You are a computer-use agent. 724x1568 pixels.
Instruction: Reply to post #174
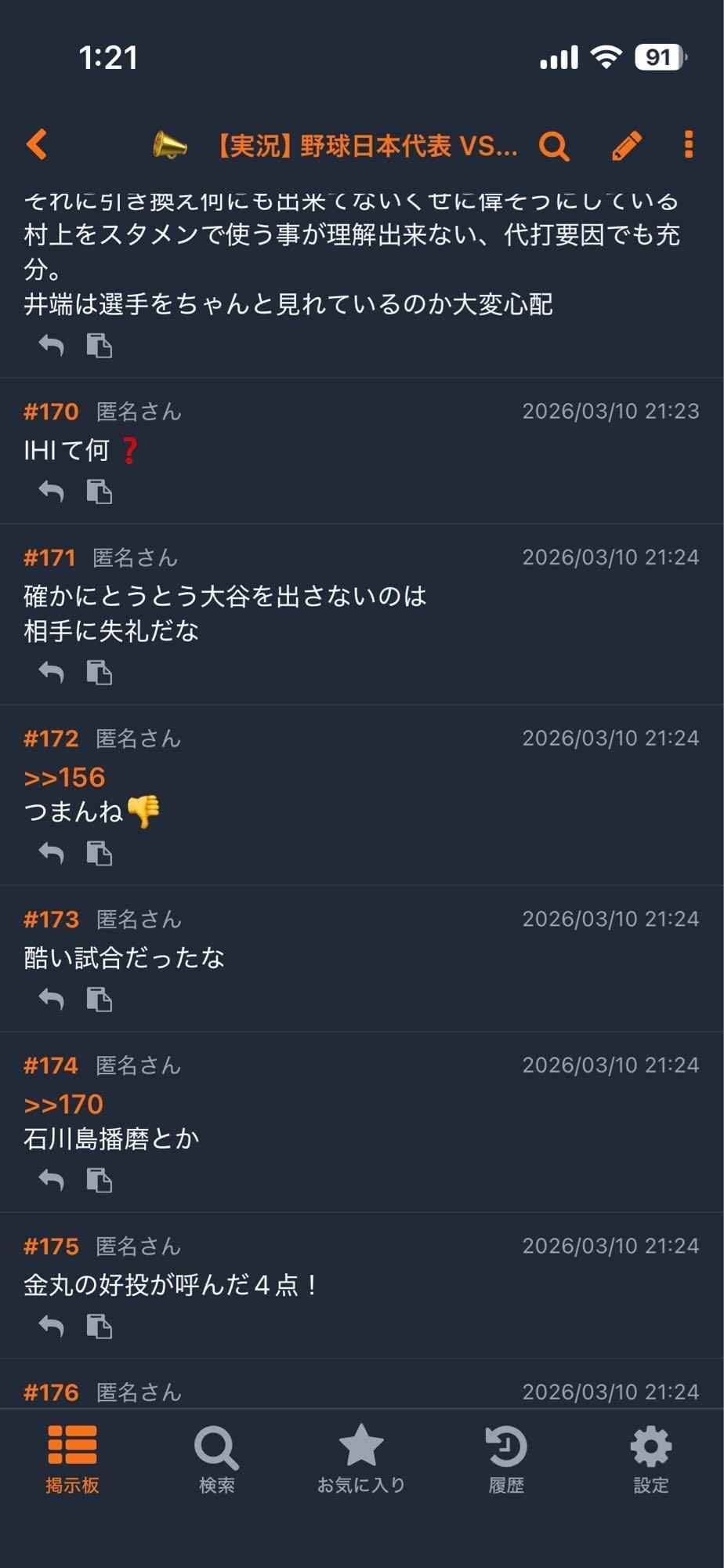pyautogui.click(x=52, y=1180)
